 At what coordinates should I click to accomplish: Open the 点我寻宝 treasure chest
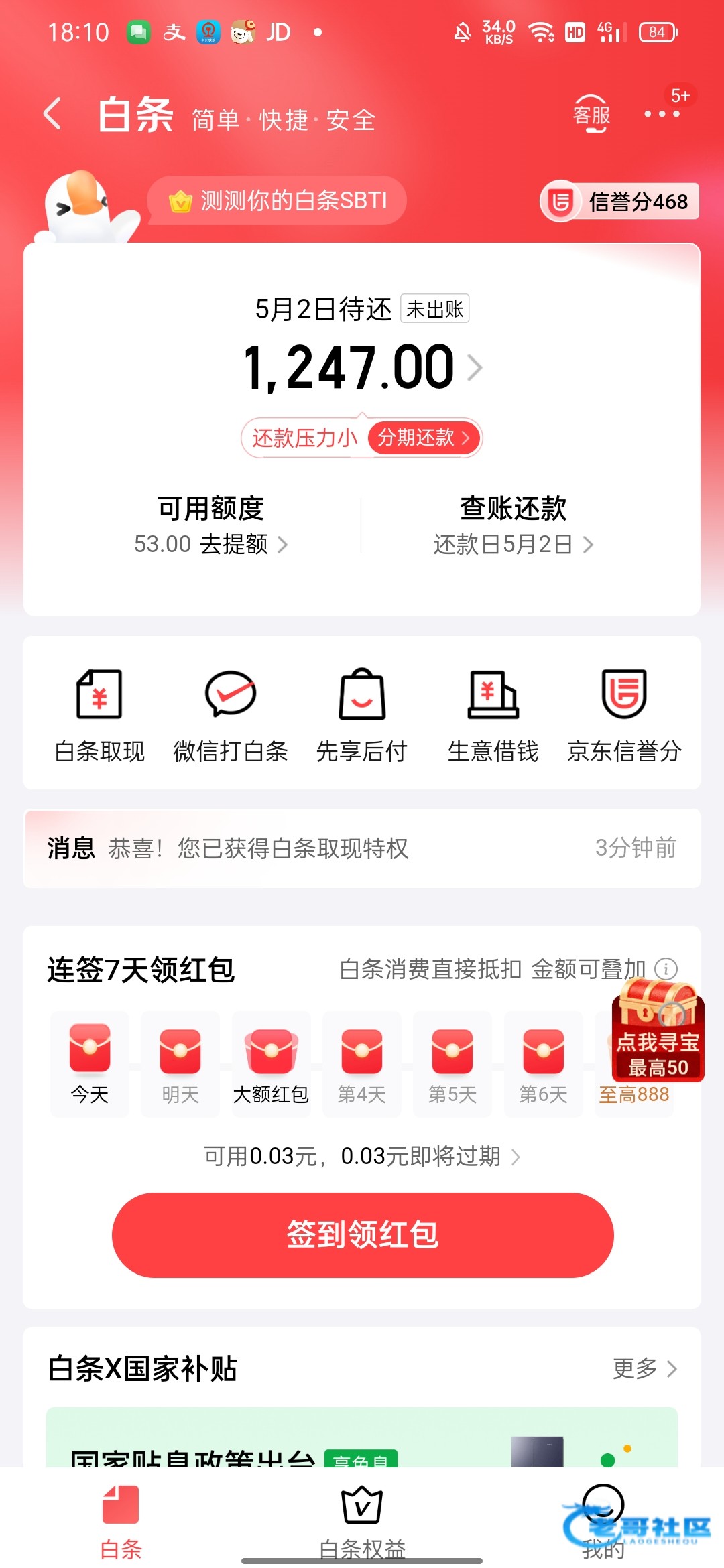pyautogui.click(x=658, y=1032)
